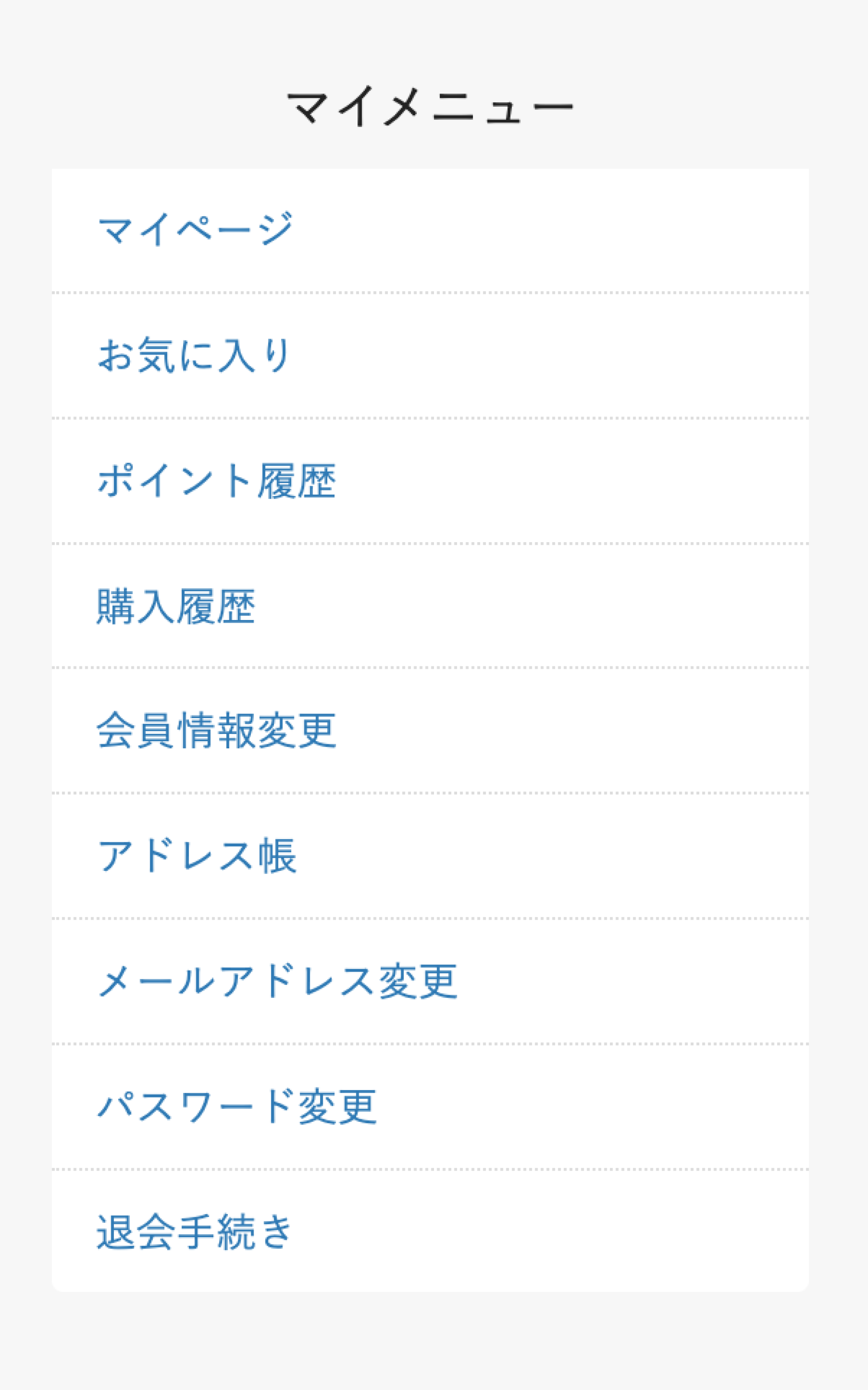Tap メールアドレス変更 to change email
This screenshot has height=1390, width=868.
[430, 981]
